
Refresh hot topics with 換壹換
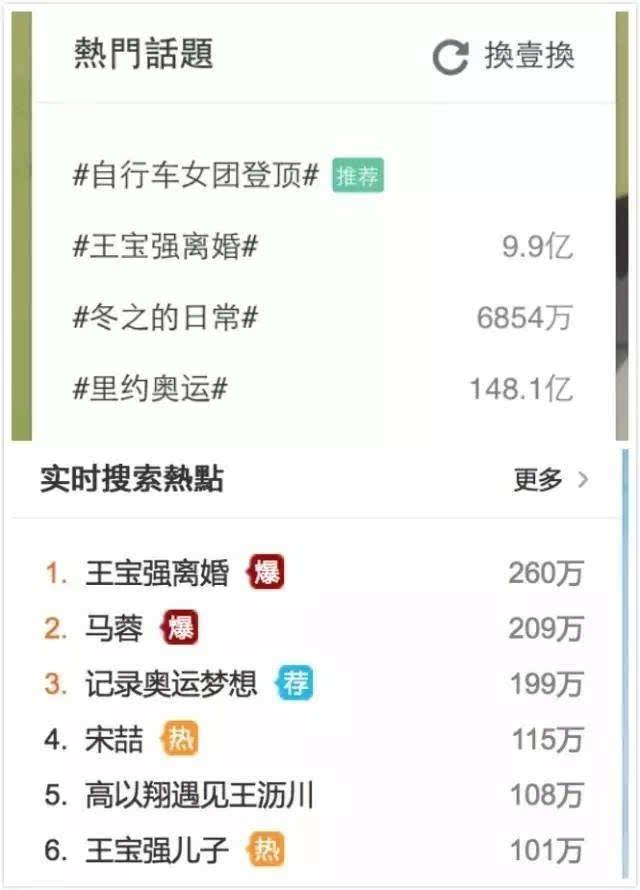click(505, 56)
